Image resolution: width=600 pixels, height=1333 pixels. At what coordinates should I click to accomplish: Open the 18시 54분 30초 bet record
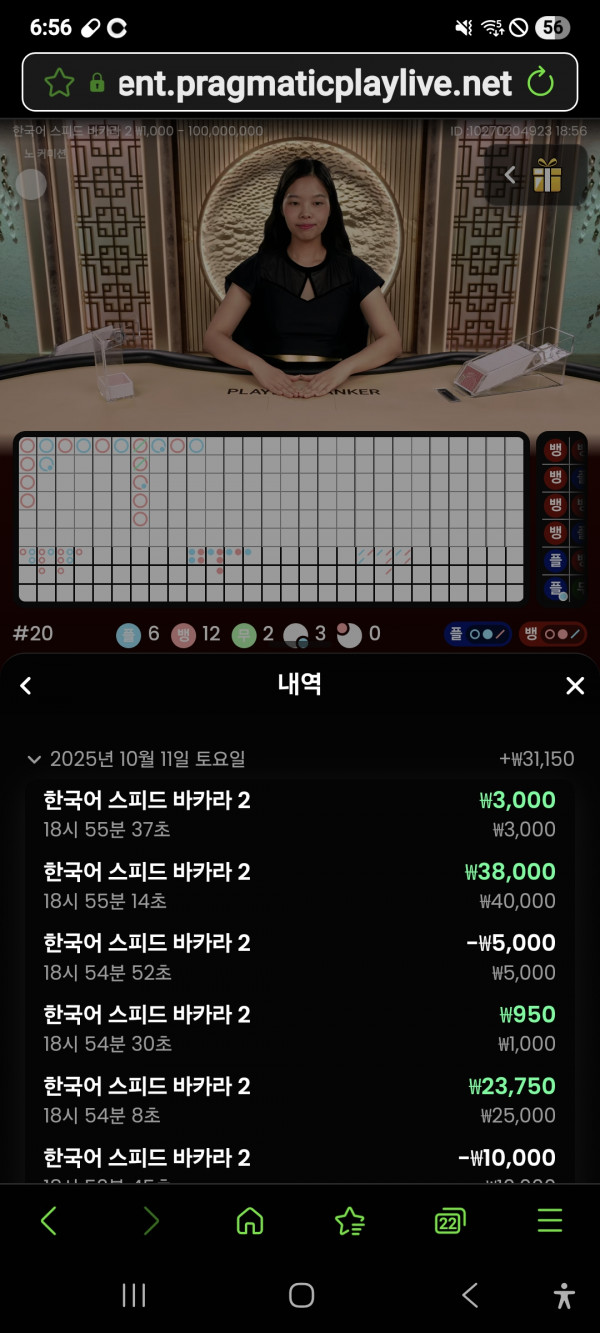click(x=299, y=1029)
